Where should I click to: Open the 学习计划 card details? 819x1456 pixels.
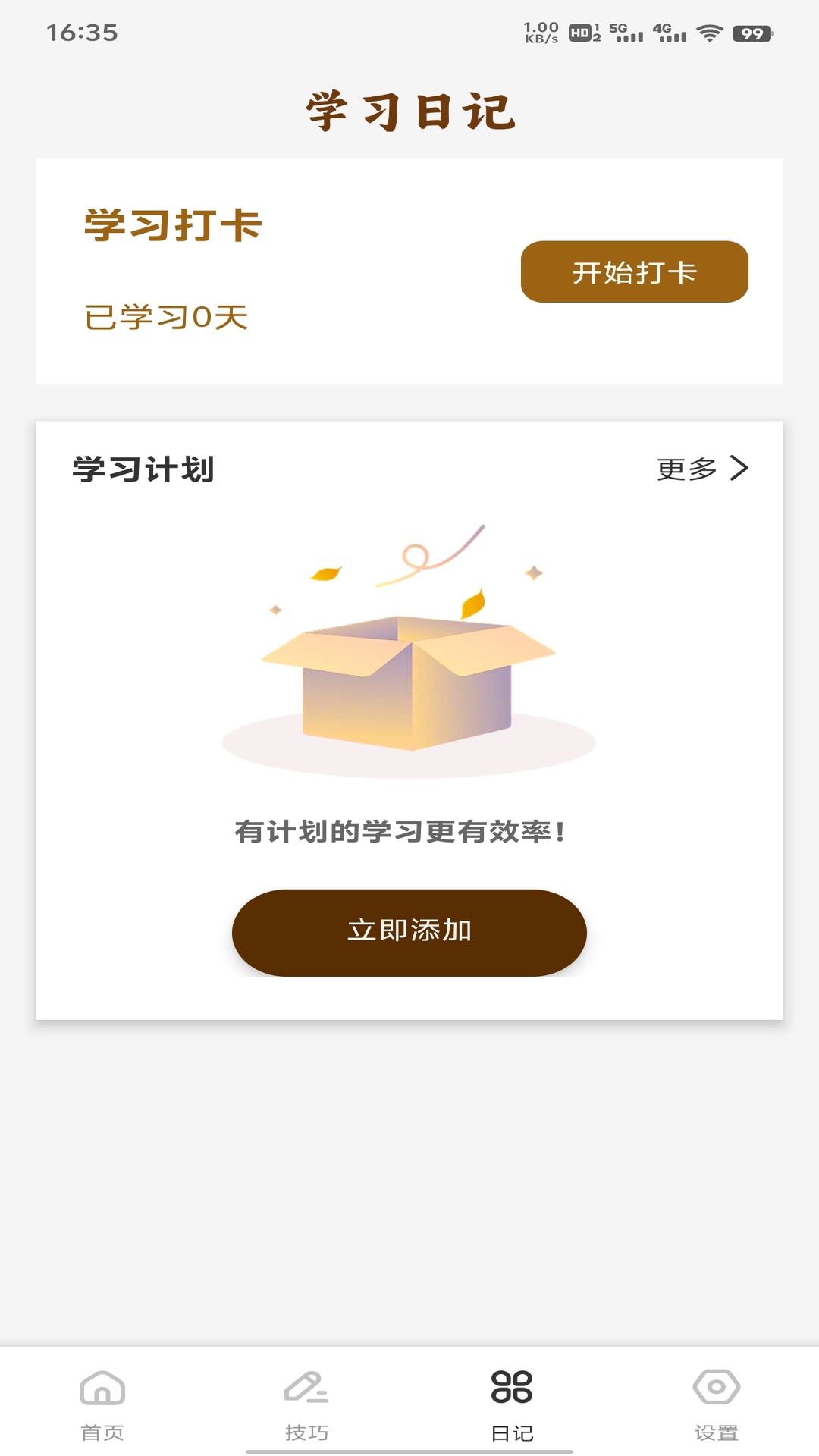tap(143, 470)
